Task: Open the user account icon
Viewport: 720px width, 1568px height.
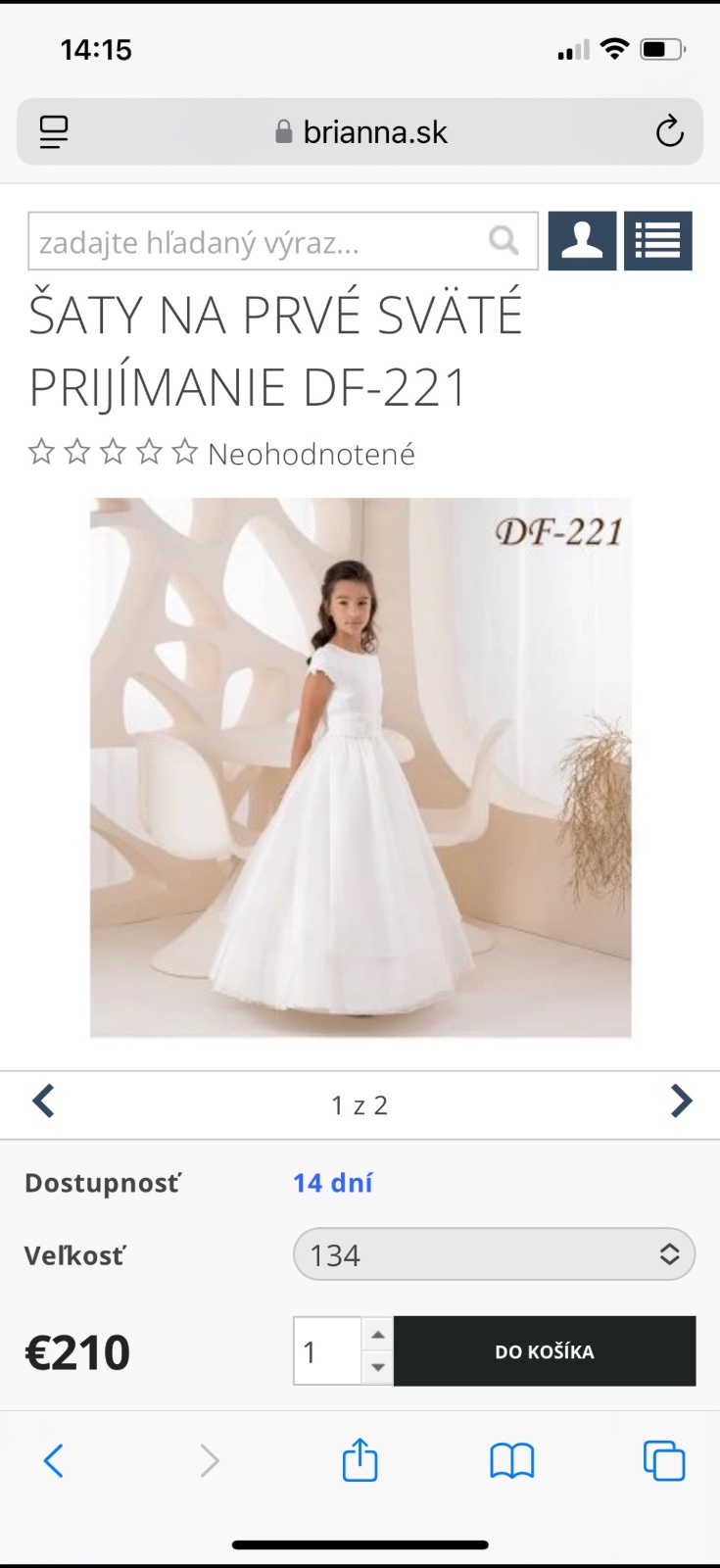Action: [582, 241]
